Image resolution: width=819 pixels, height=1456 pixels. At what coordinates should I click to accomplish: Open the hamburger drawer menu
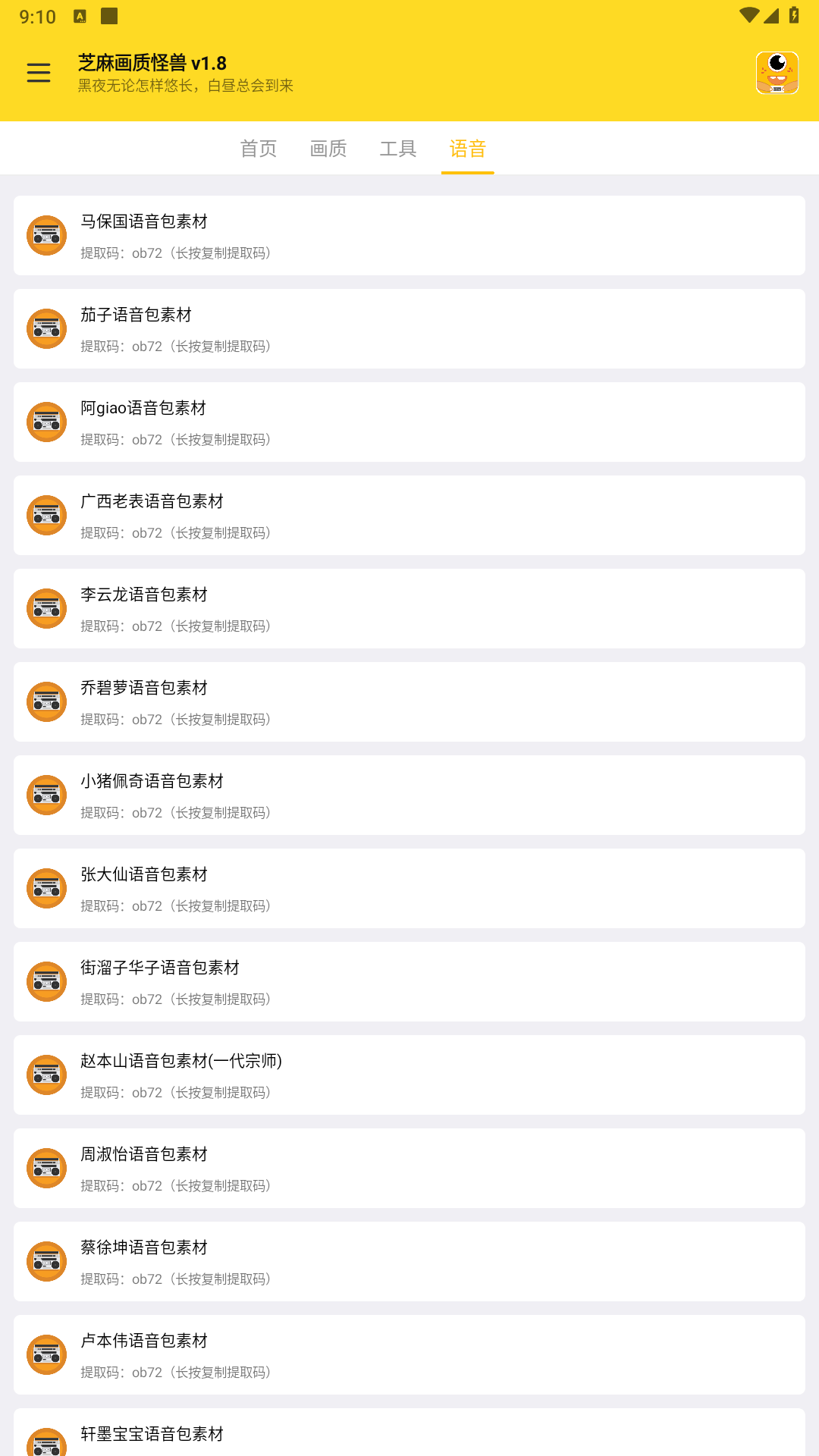[38, 73]
